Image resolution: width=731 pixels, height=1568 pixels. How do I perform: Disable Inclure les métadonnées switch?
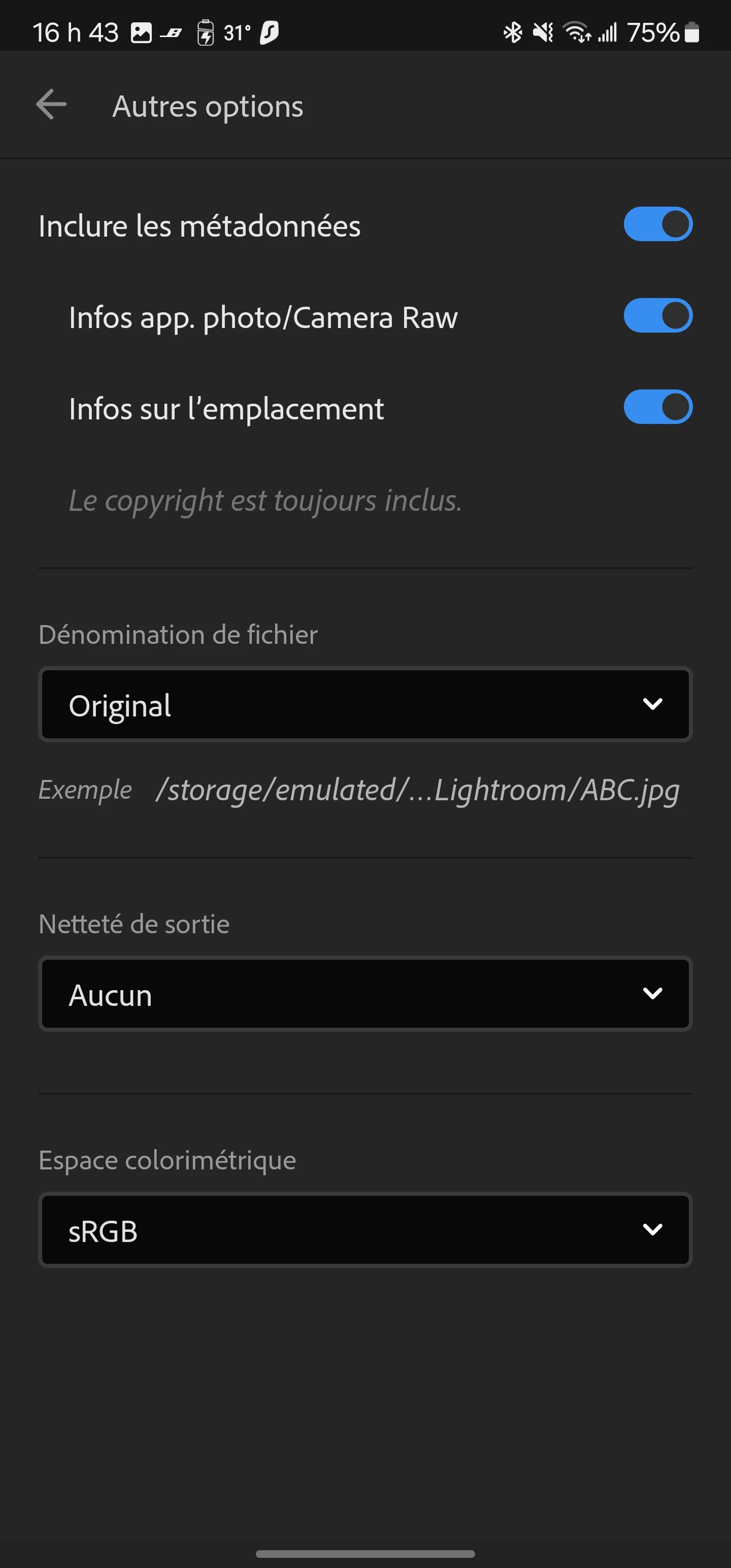[657, 224]
